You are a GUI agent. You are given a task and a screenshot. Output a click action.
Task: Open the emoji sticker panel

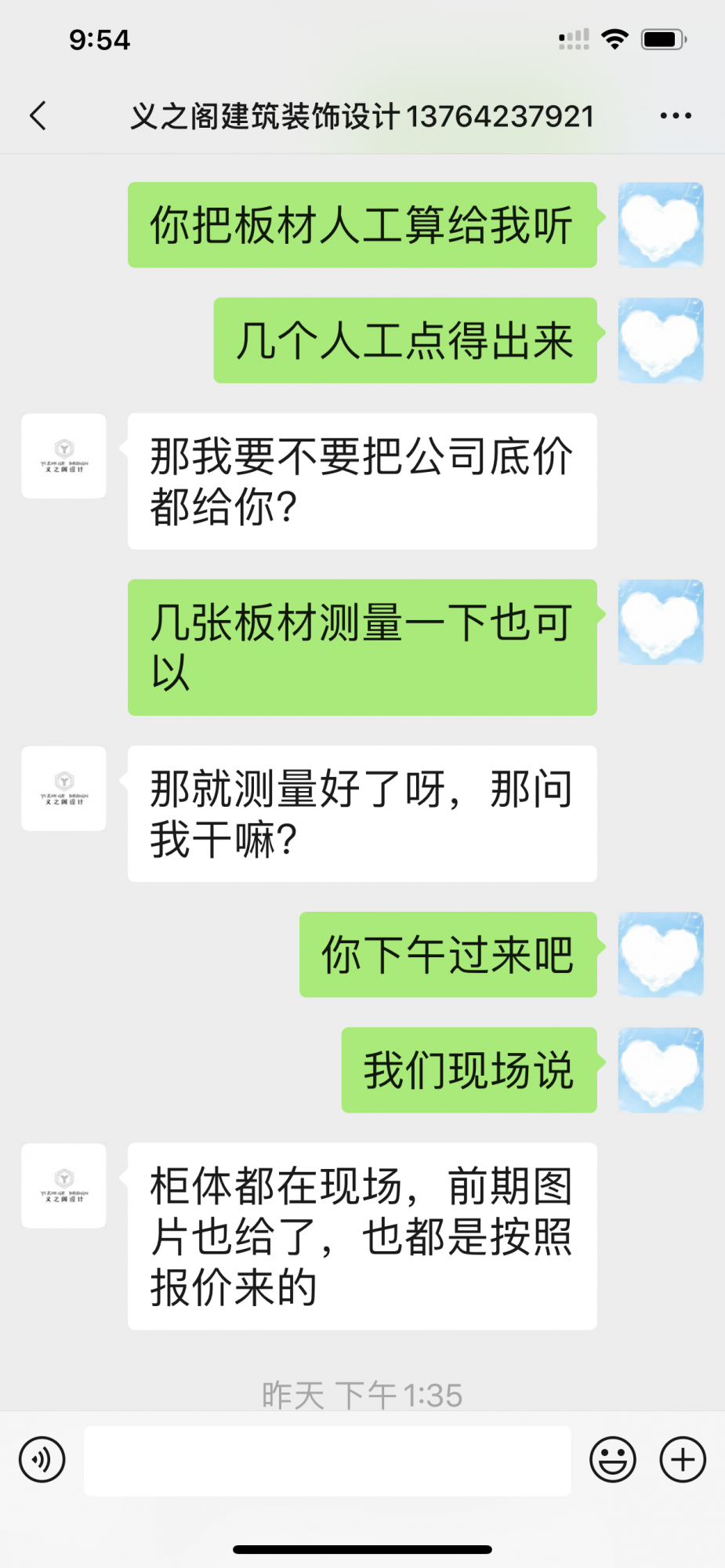coord(612,1459)
